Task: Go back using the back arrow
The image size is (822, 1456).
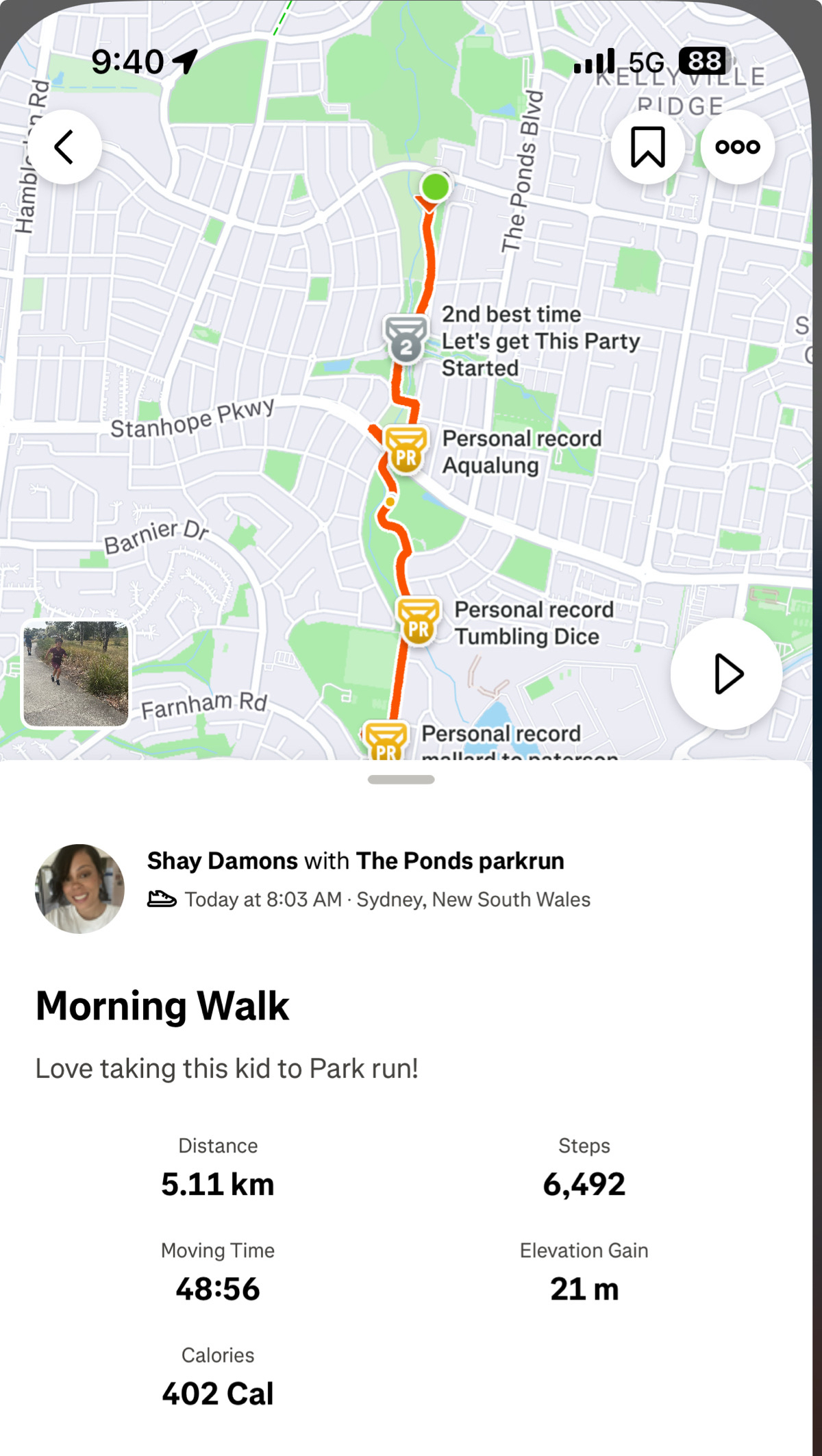Action: pos(64,147)
